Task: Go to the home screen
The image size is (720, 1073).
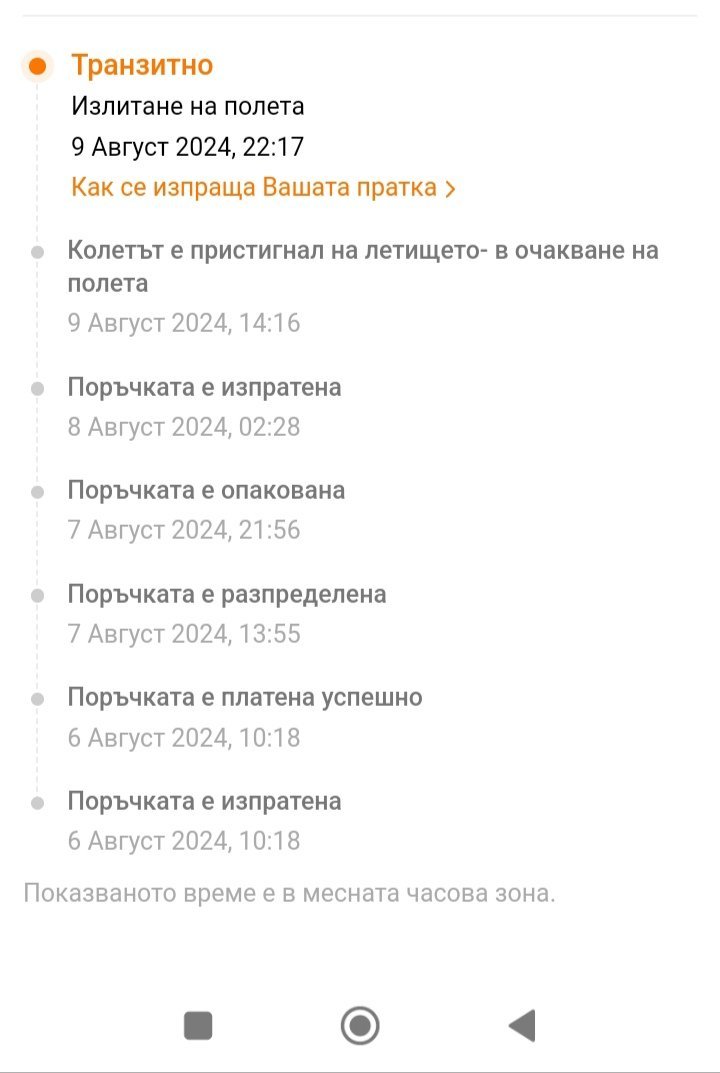Action: [360, 1025]
